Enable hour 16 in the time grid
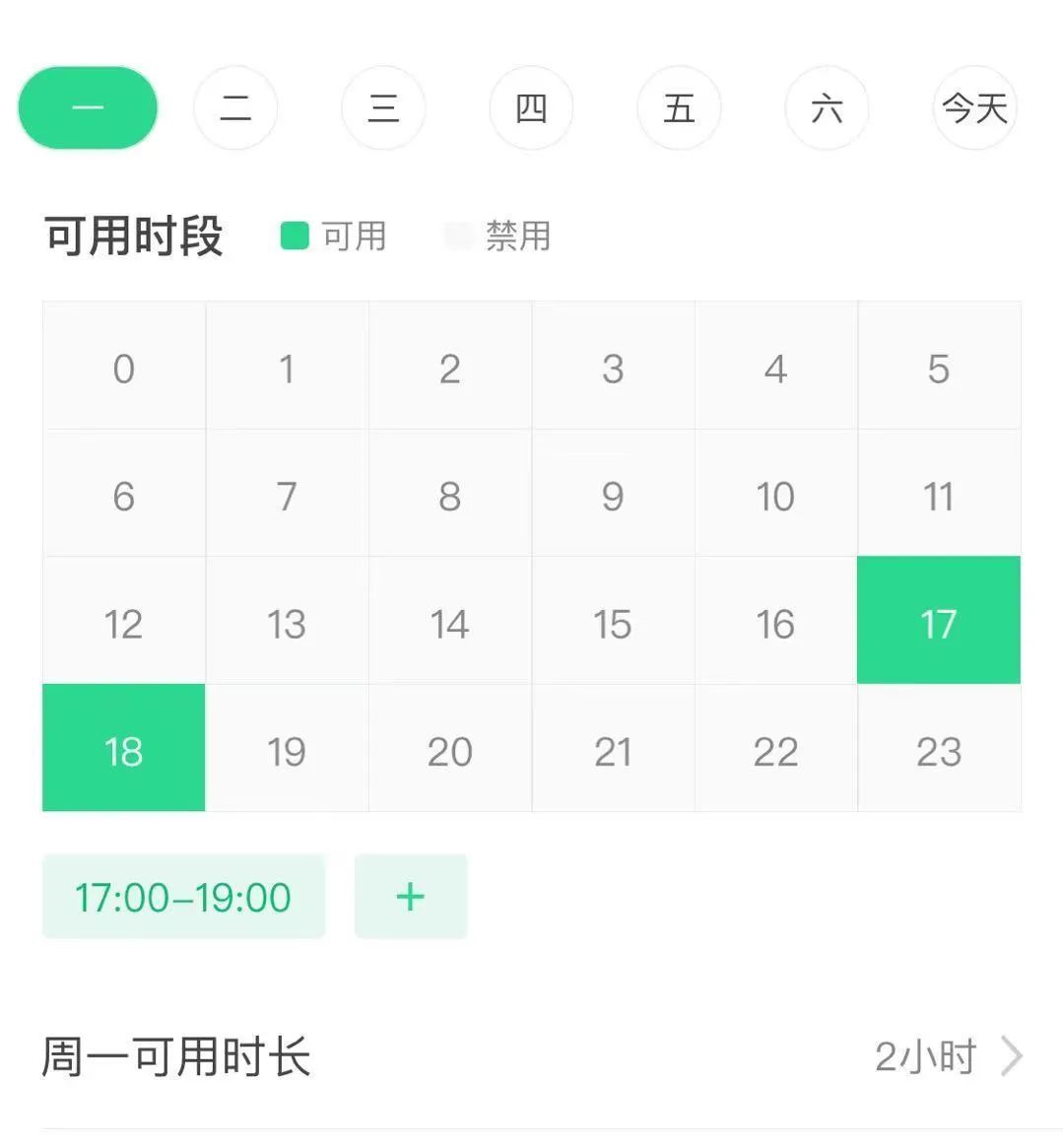Screen dimensions: 1063x1148 tap(775, 622)
